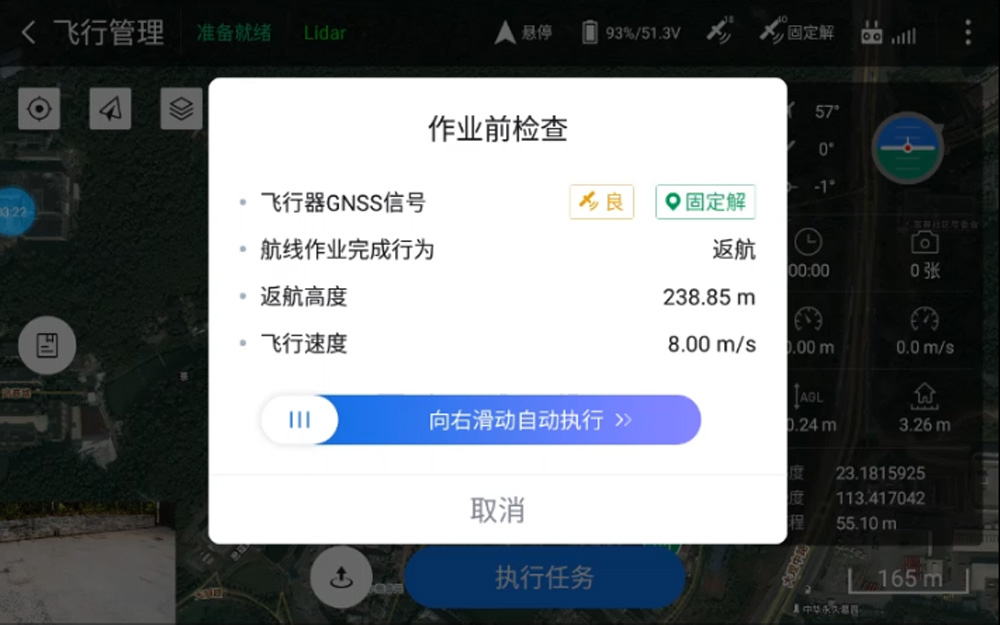This screenshot has height=625, width=1000.
Task: Tap the slide-to-execute handle
Action: tap(299, 420)
